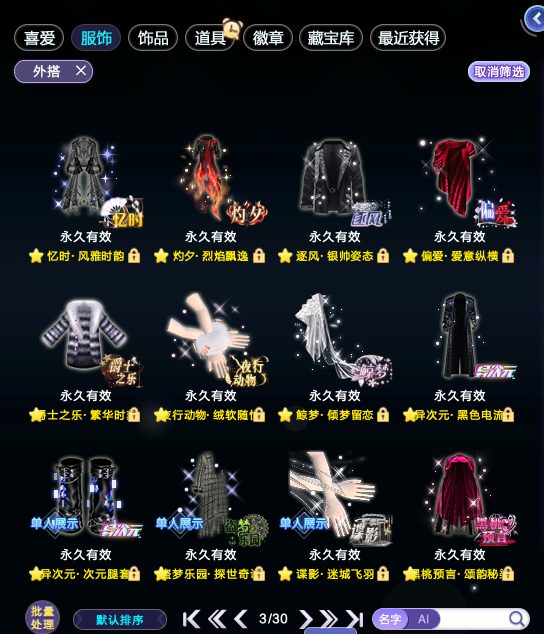Jump to the first page
Viewport: 544px width, 634px height.
191,619
